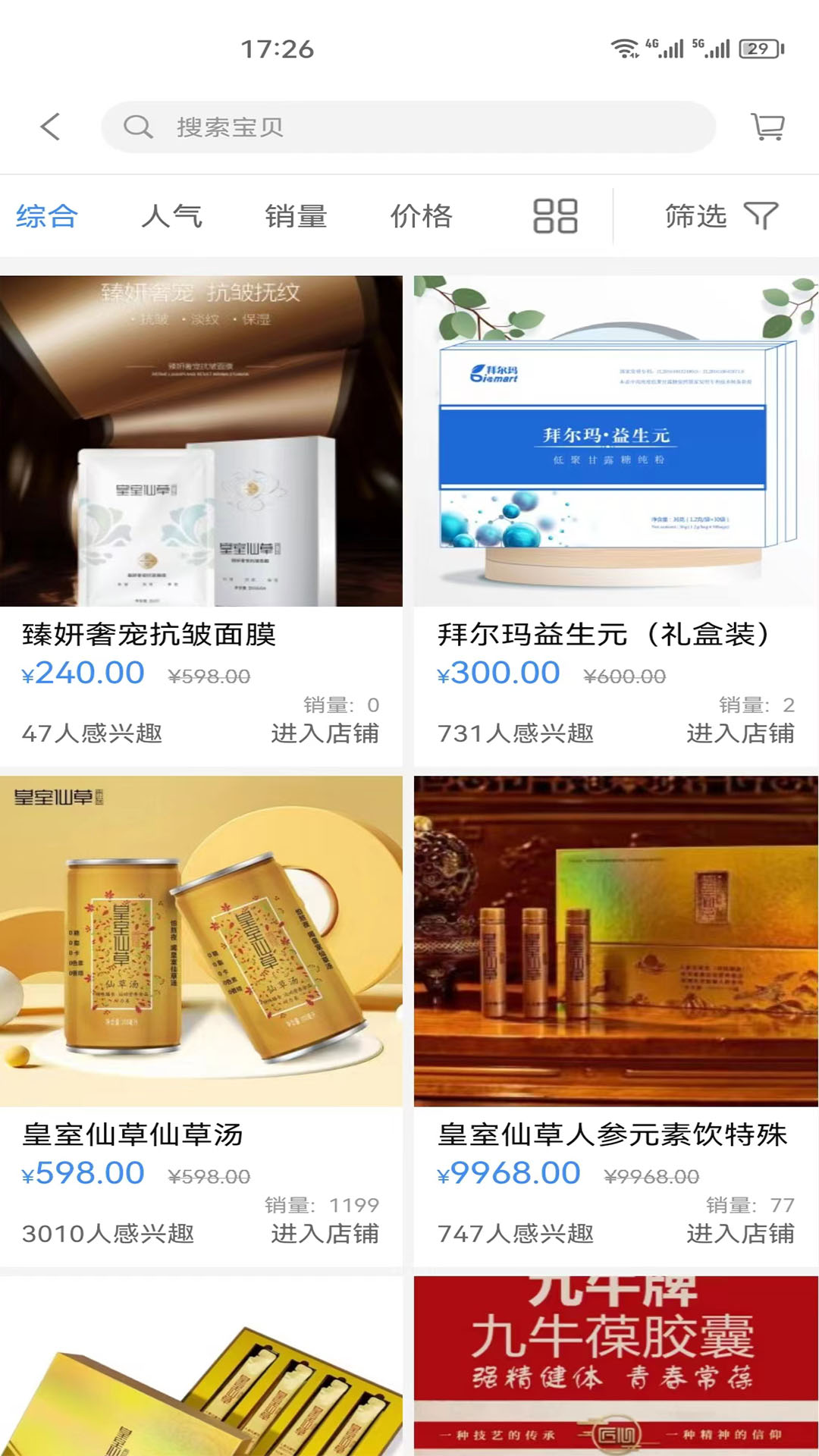Expand 价格 to sort by price
819x1456 pixels.
(422, 216)
